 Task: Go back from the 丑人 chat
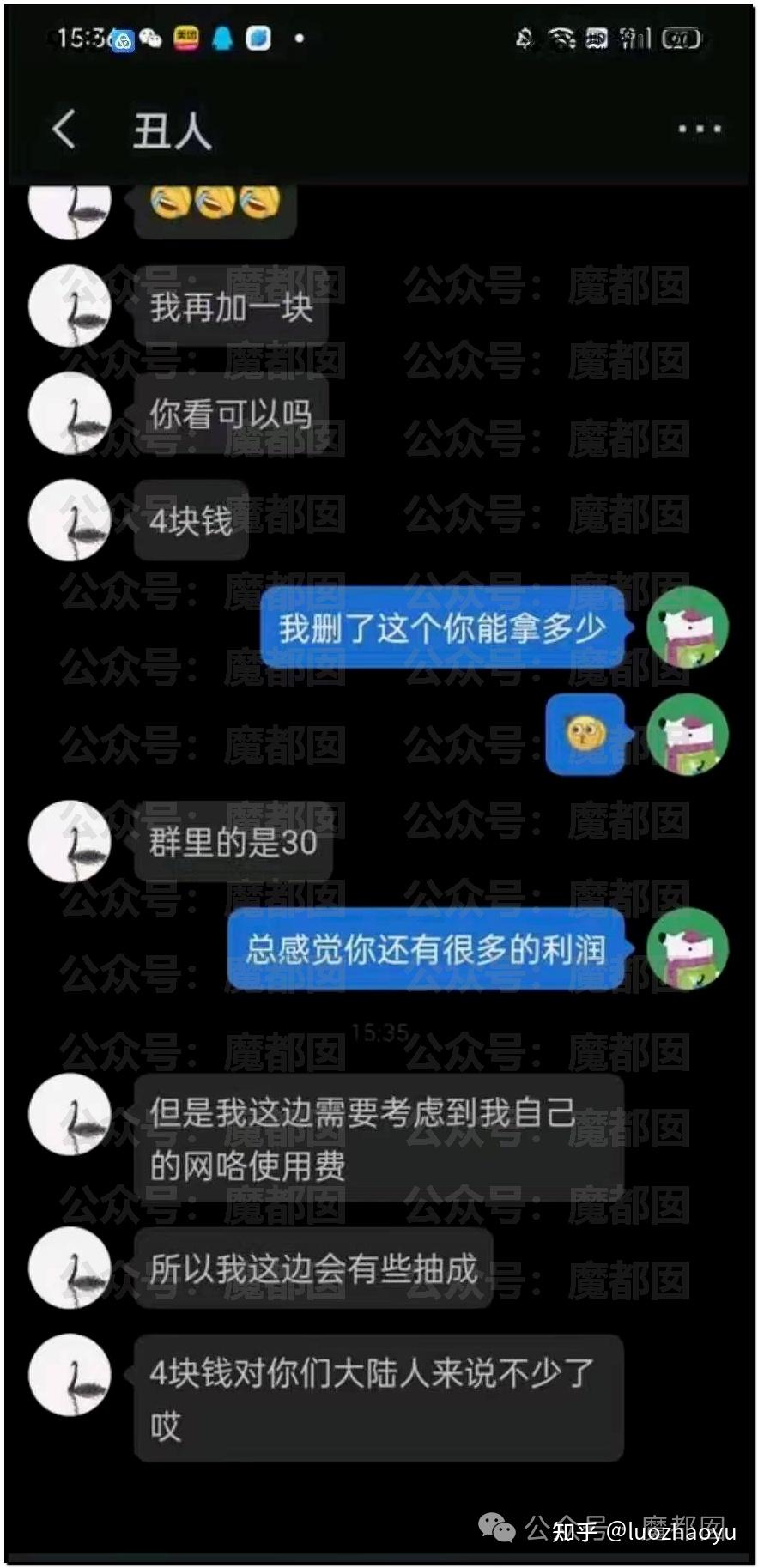[64, 130]
